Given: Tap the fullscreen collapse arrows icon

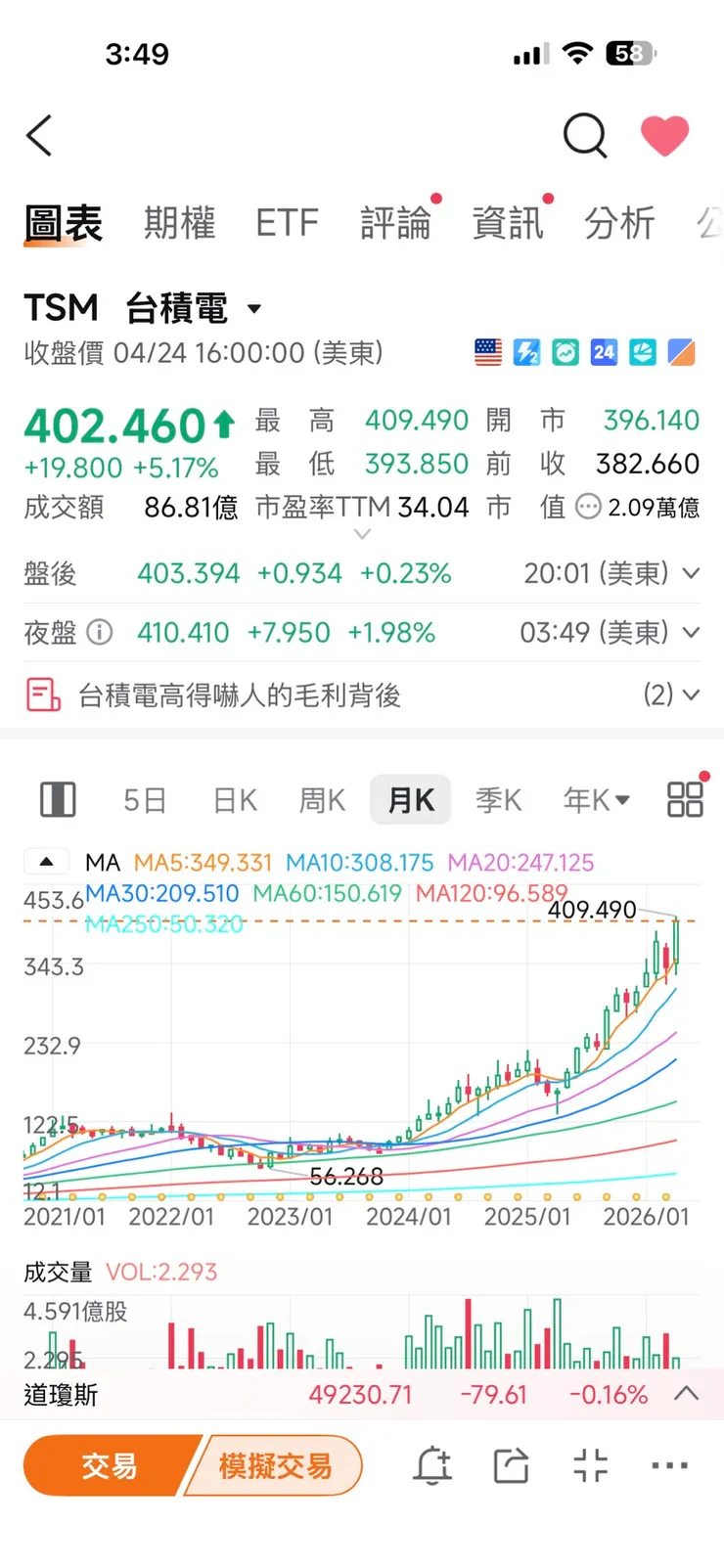Looking at the screenshot, I should tap(589, 1464).
